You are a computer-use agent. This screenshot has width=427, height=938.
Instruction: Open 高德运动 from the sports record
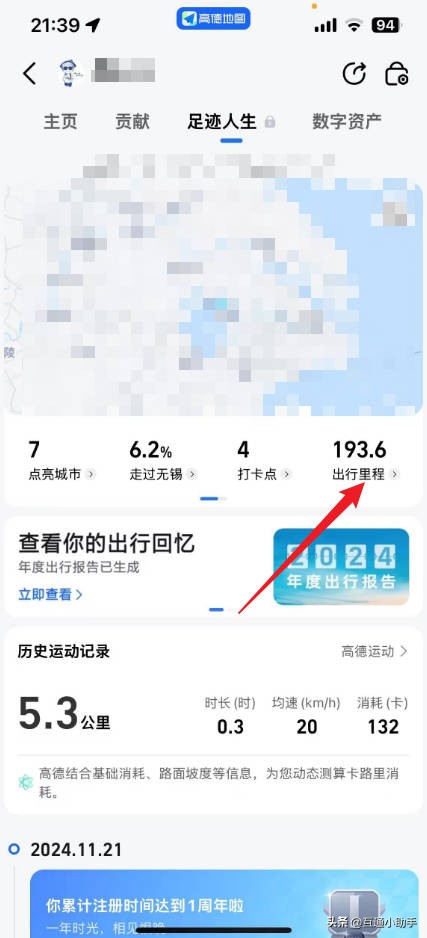374,651
